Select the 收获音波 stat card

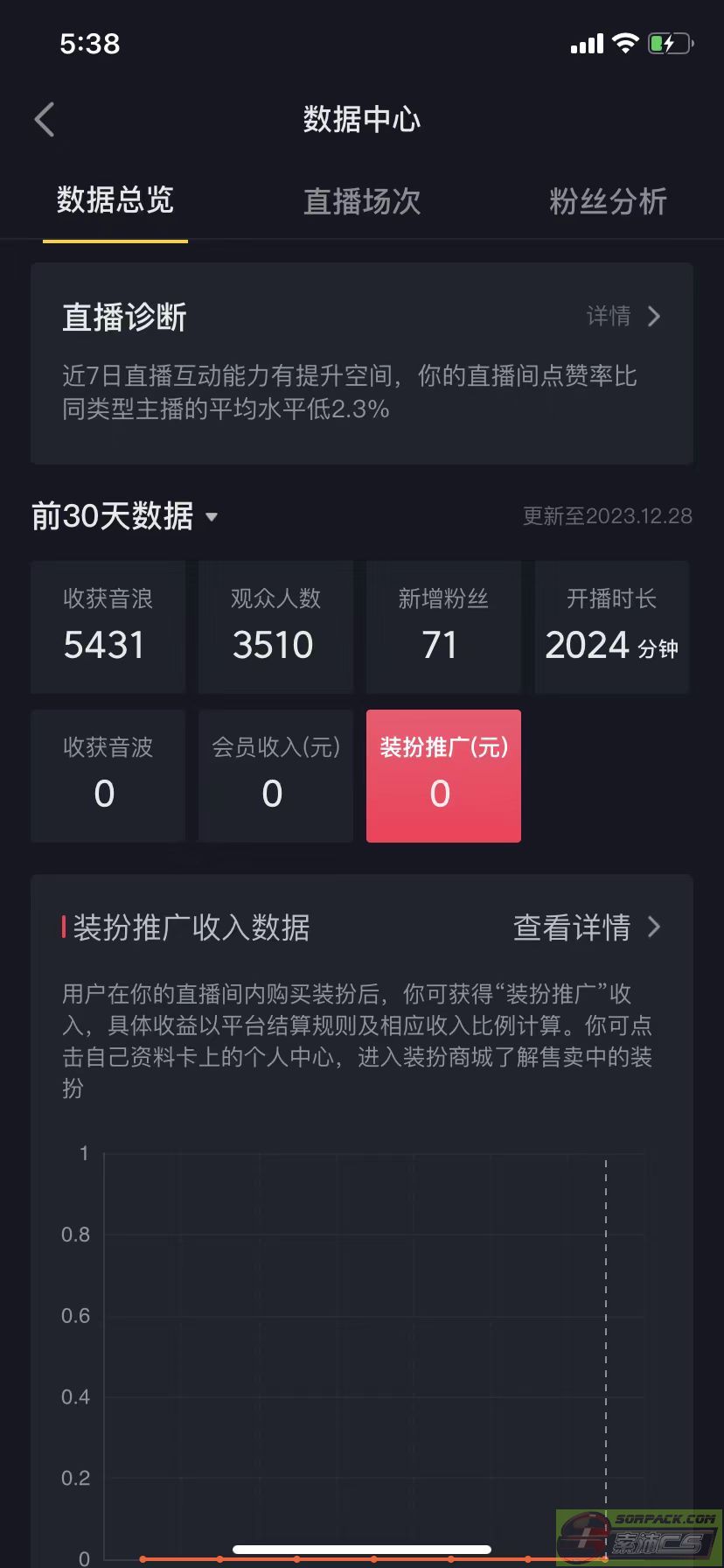pos(108,775)
